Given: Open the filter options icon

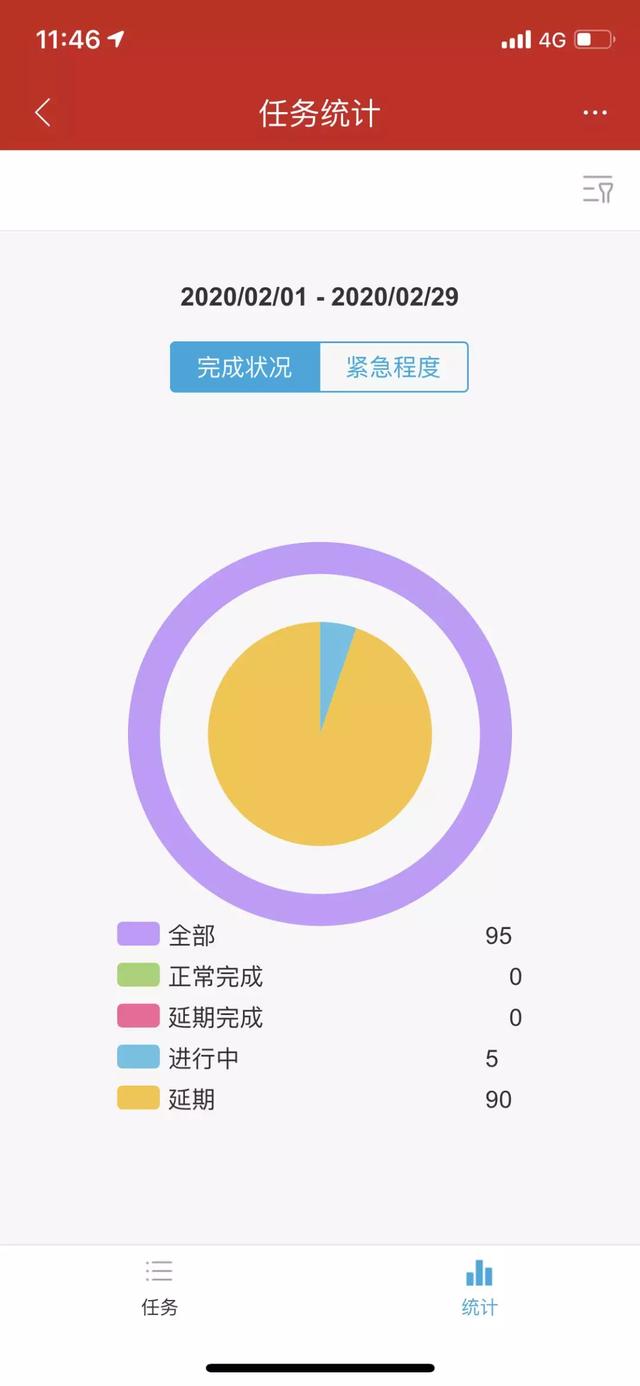Looking at the screenshot, I should coord(598,189).
